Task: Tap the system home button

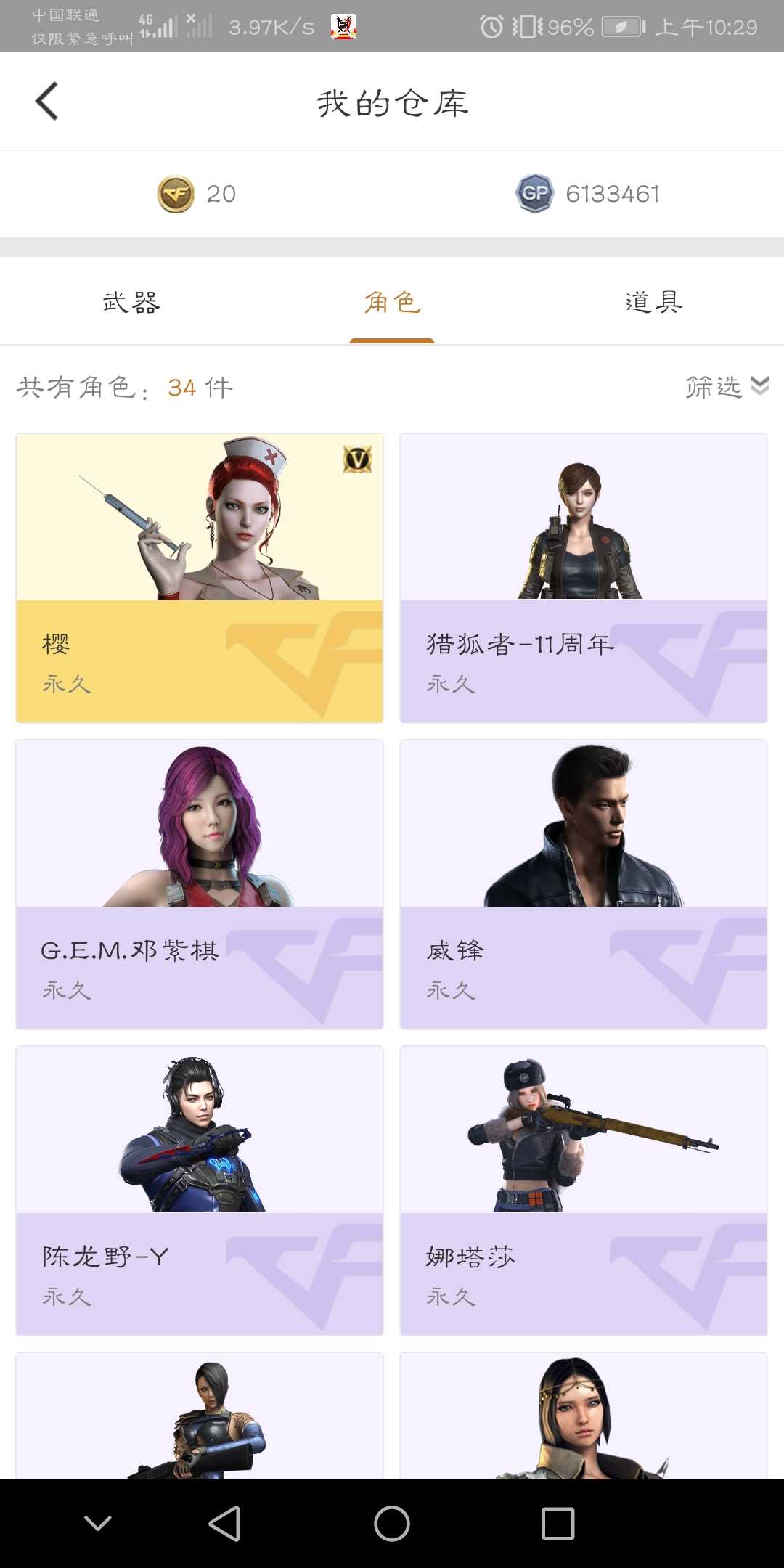Action: pos(392,1523)
